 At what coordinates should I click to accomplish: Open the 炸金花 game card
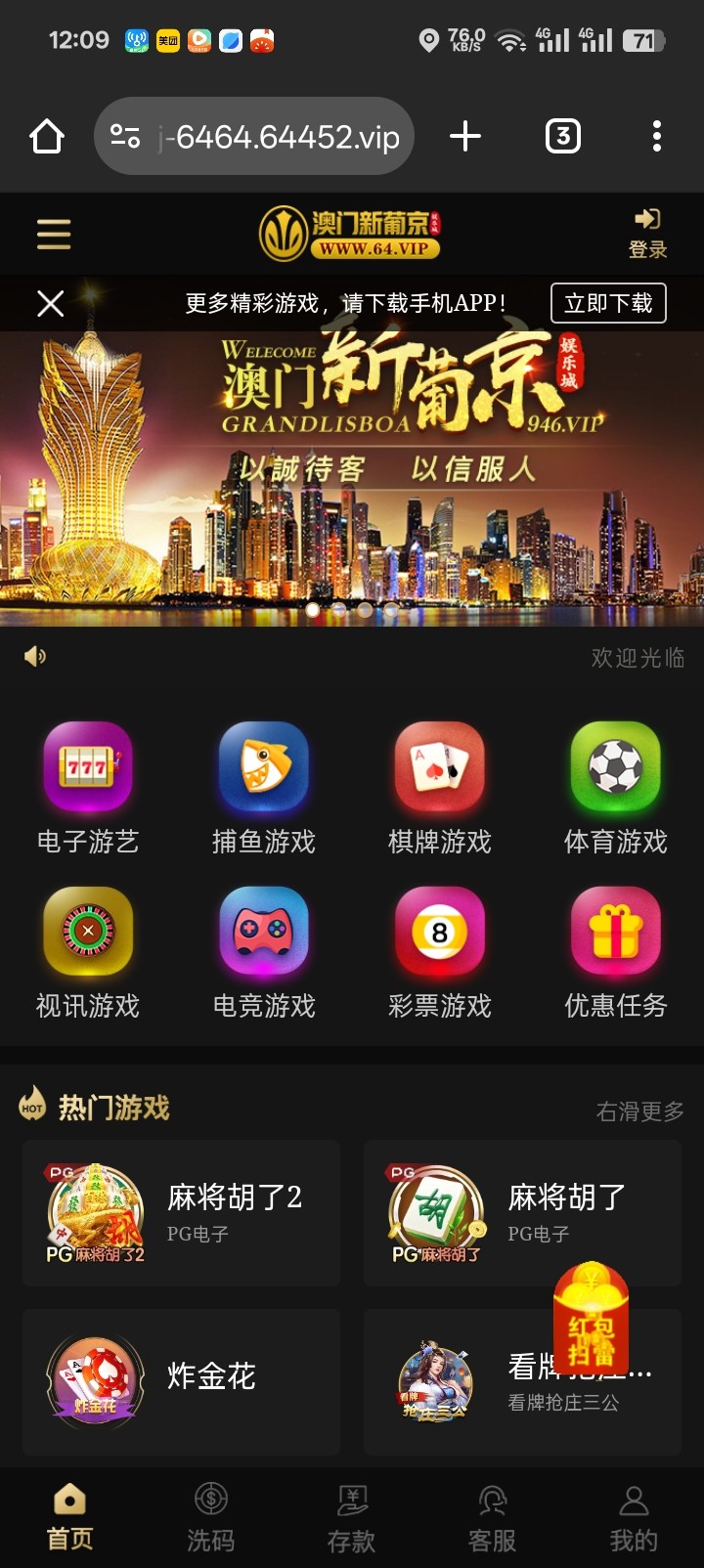(x=182, y=1380)
